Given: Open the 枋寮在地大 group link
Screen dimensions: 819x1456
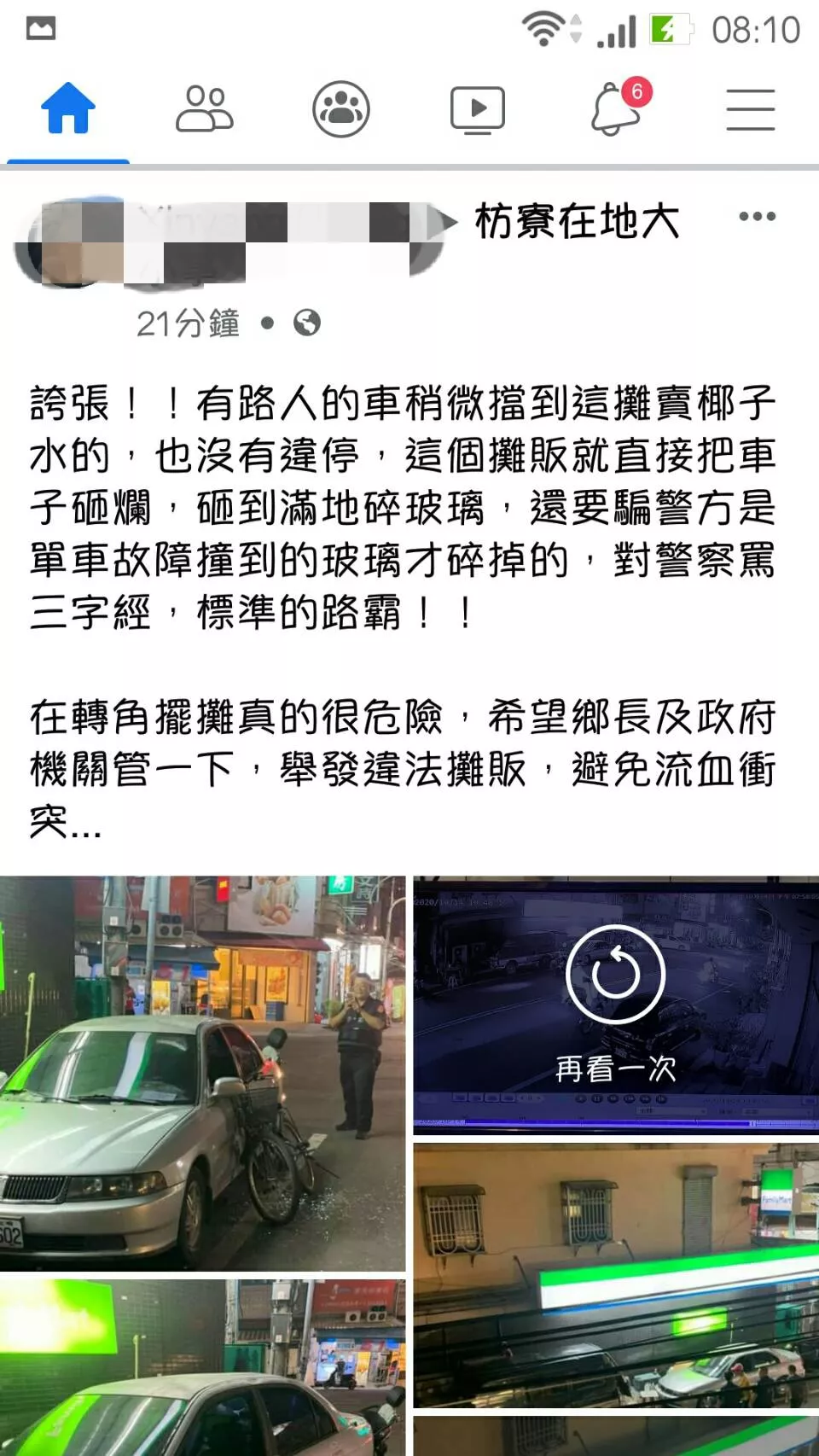Looking at the screenshot, I should (577, 222).
